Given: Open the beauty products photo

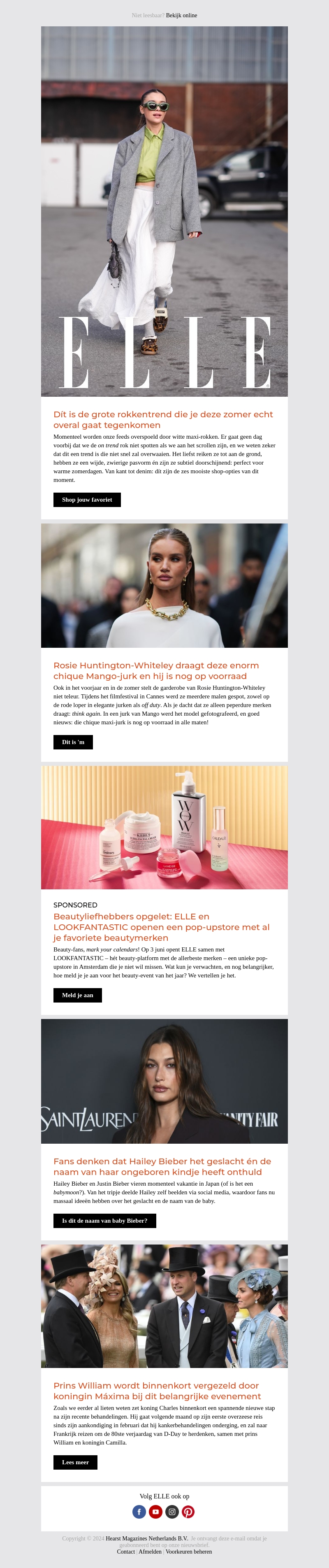Looking at the screenshot, I should click(164, 827).
